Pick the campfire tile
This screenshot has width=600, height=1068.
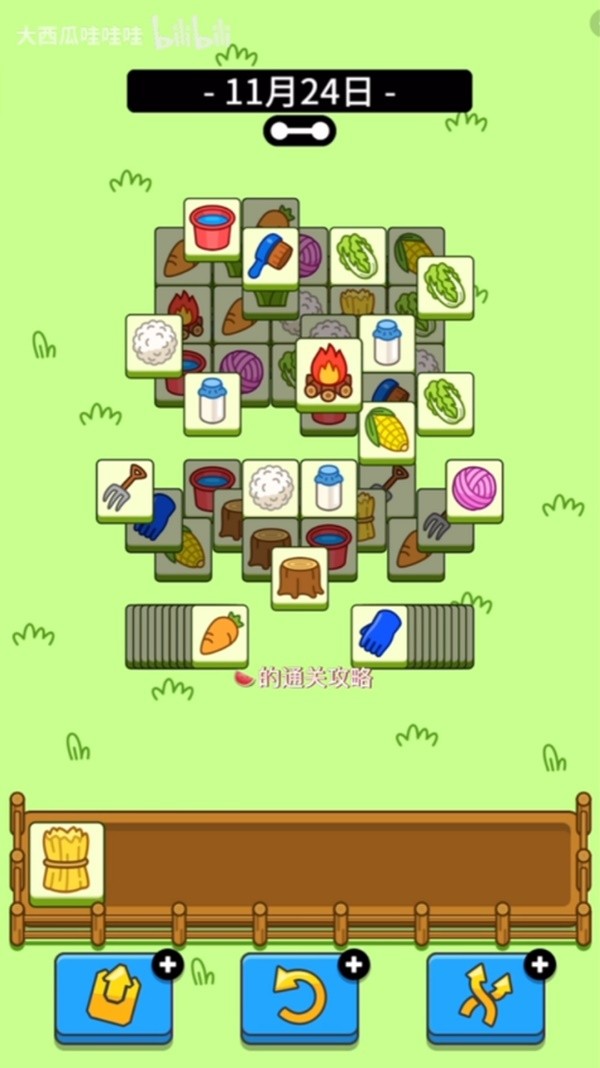click(328, 371)
